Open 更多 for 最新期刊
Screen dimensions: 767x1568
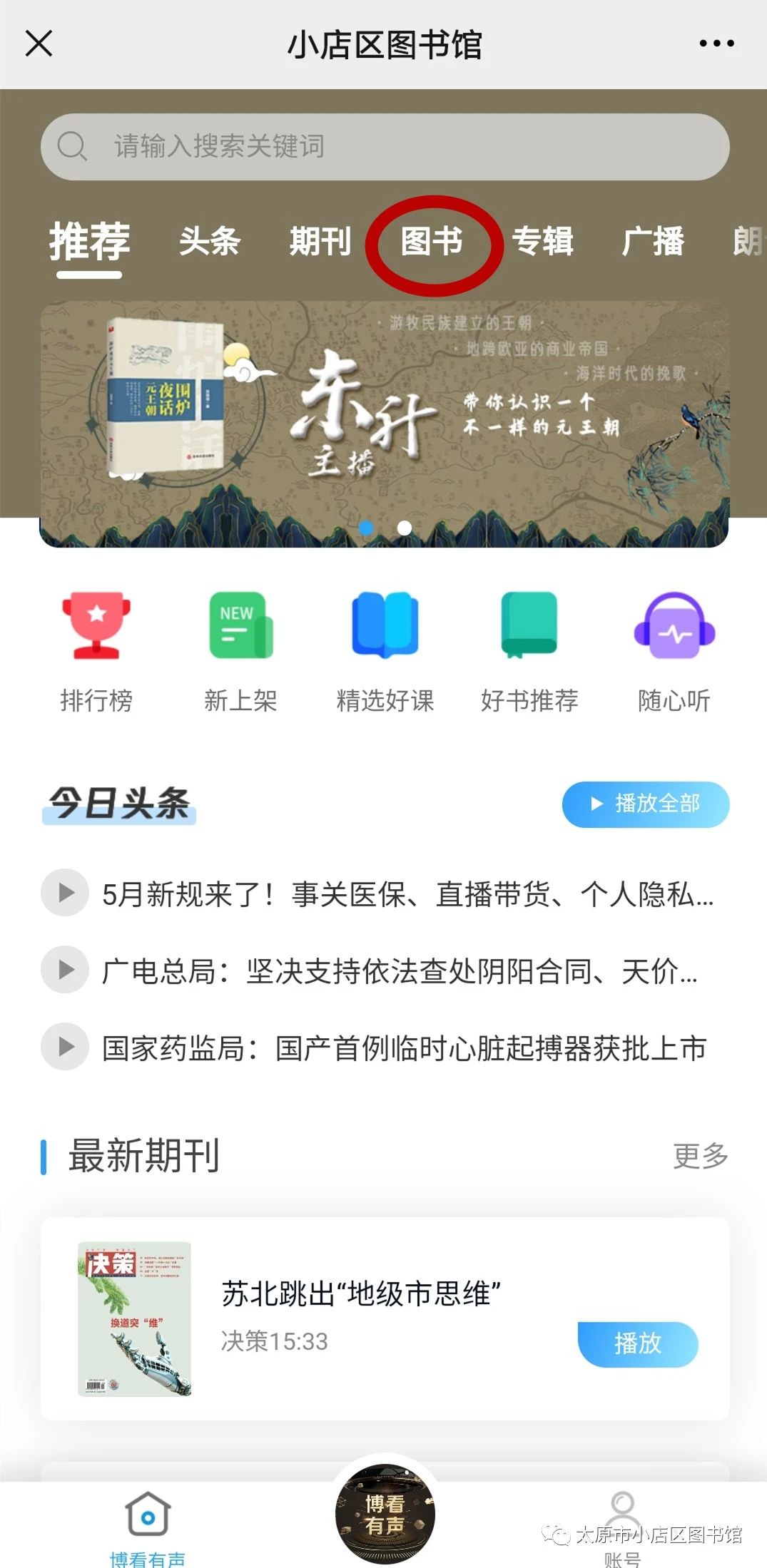coord(700,1156)
